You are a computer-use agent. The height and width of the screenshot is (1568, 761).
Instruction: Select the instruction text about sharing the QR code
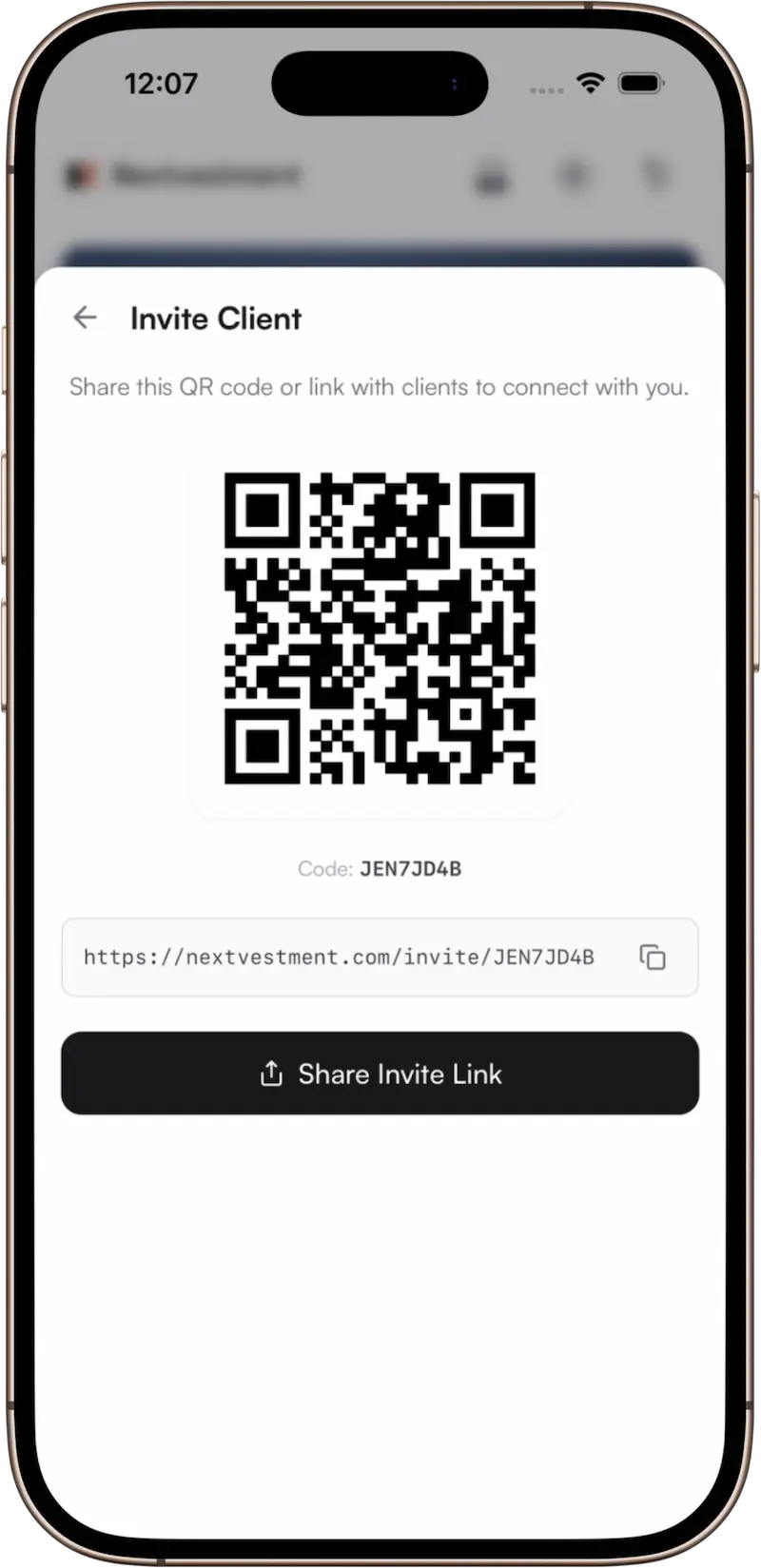(379, 387)
